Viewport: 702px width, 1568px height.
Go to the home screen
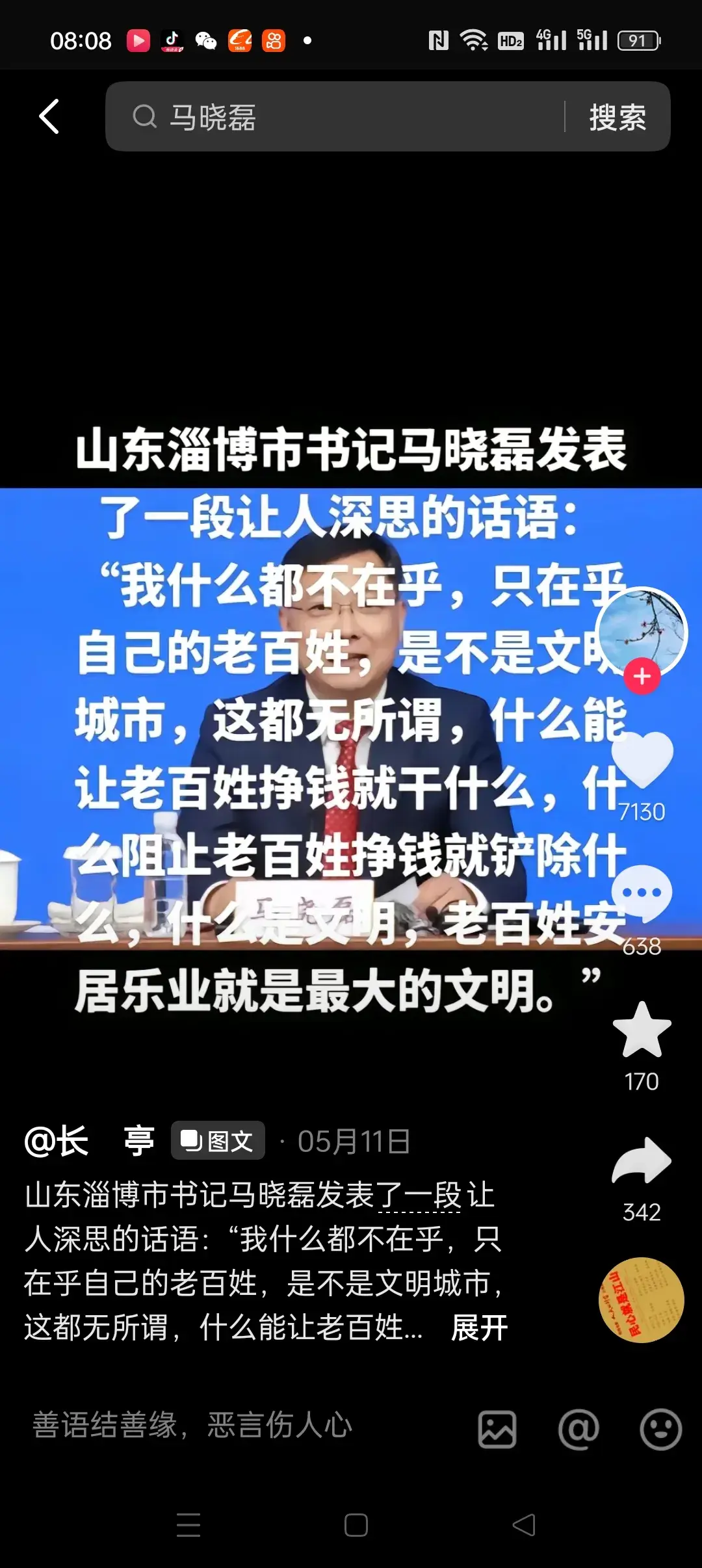[x=356, y=1525]
